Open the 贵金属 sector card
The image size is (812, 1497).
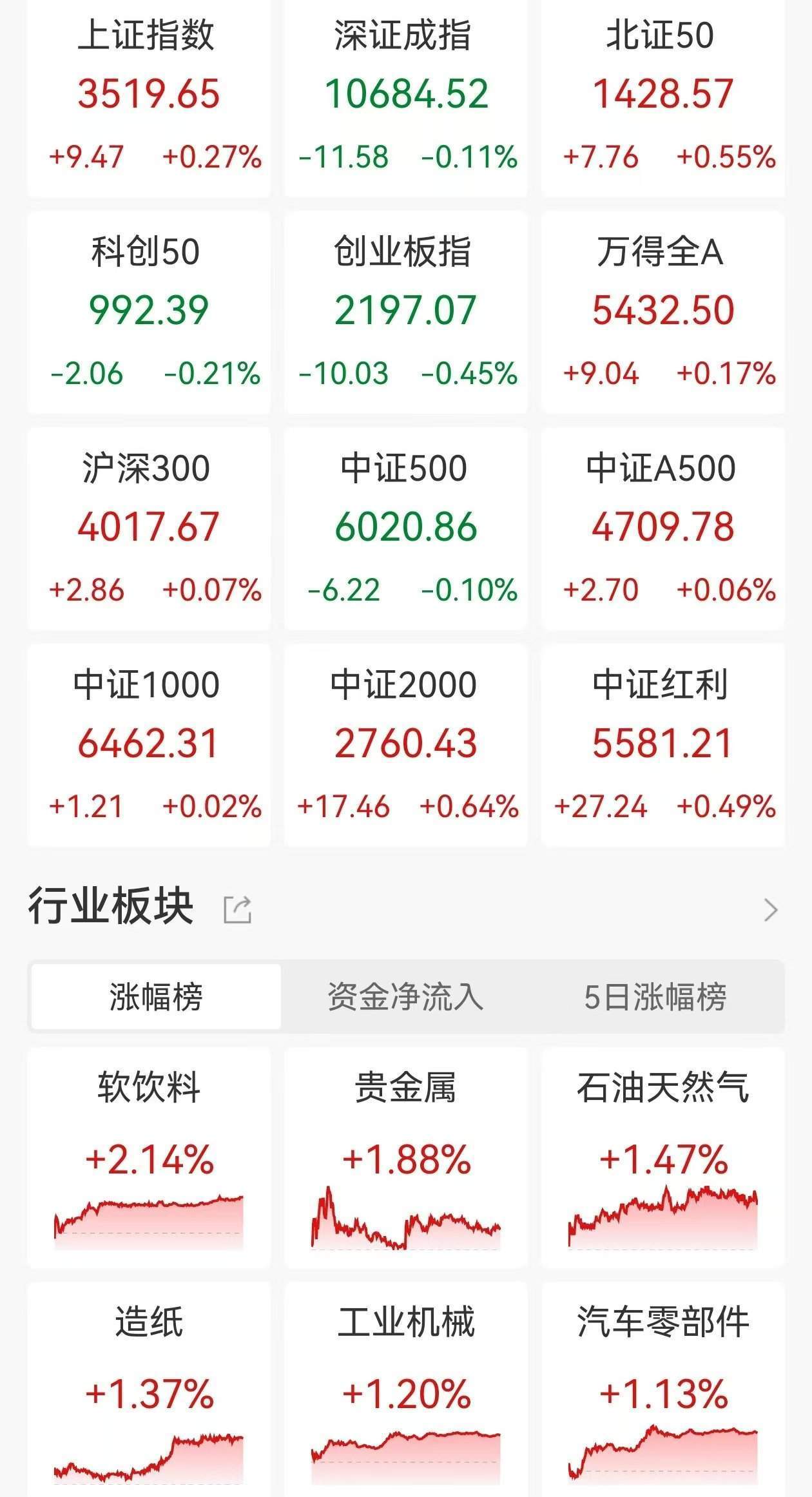406,1158
